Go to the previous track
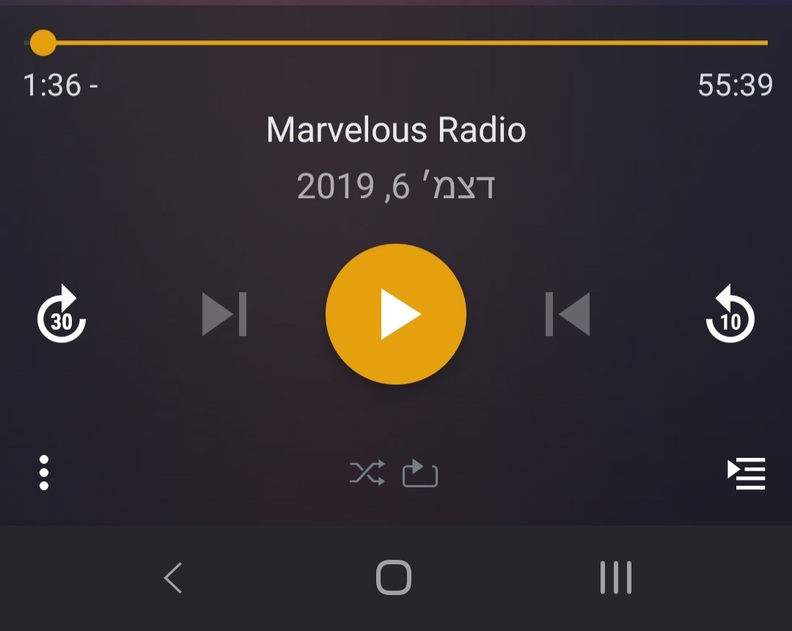Viewport: 792px width, 631px height. tap(567, 314)
